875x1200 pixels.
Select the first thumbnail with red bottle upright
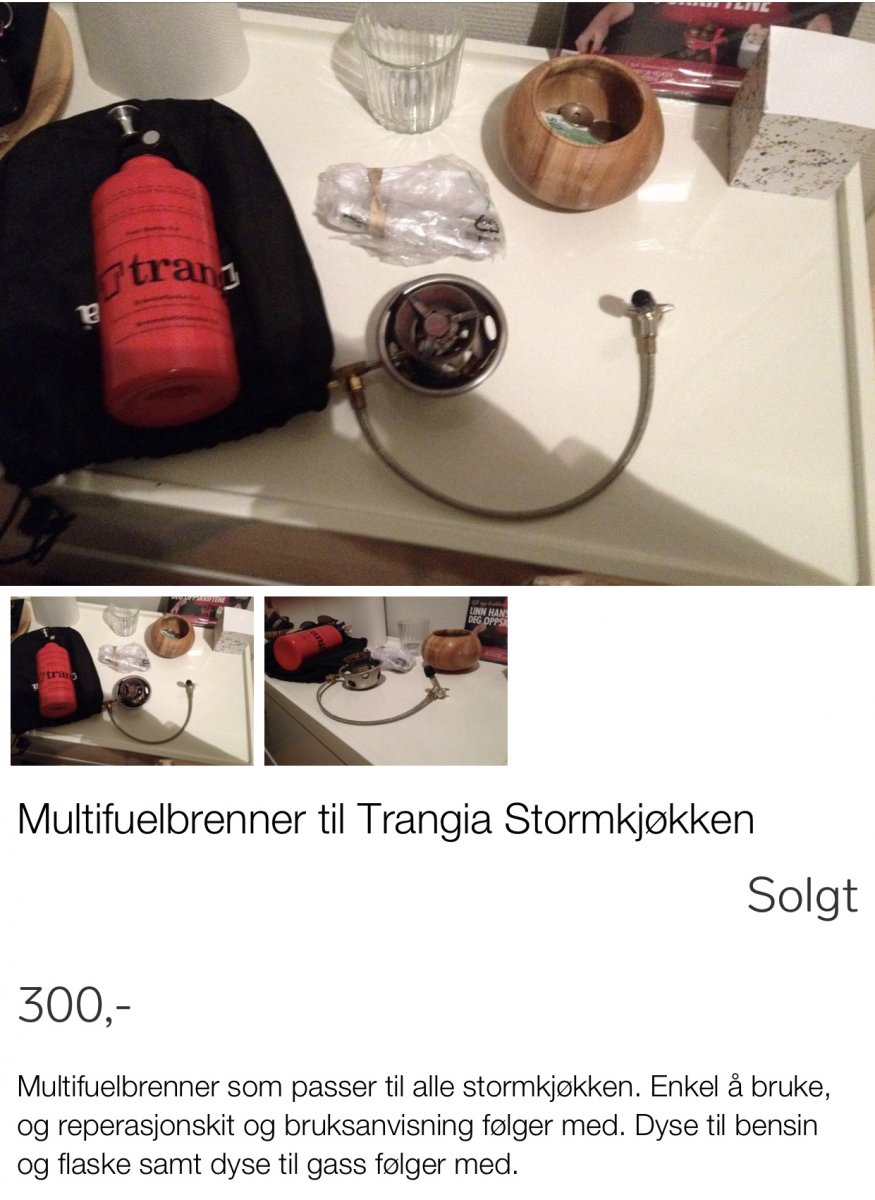coord(131,681)
